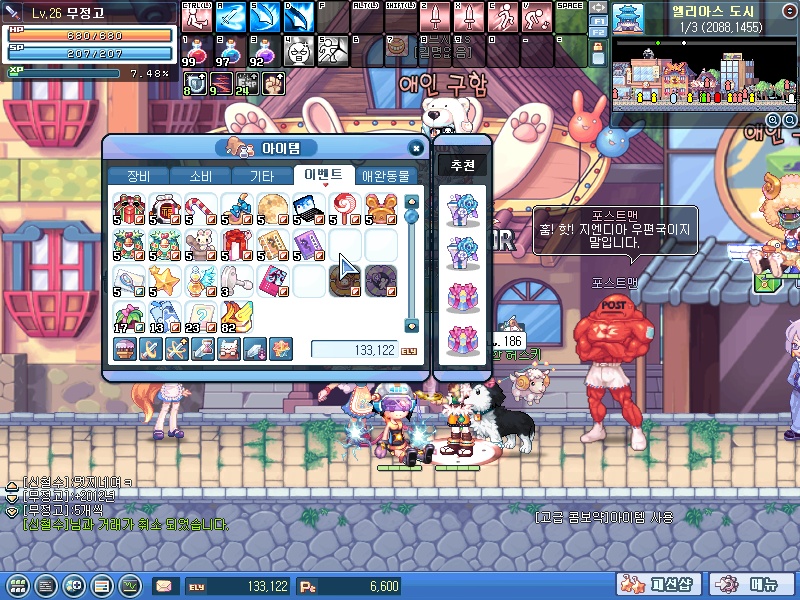Switch to the 장비 tab

coord(138,175)
